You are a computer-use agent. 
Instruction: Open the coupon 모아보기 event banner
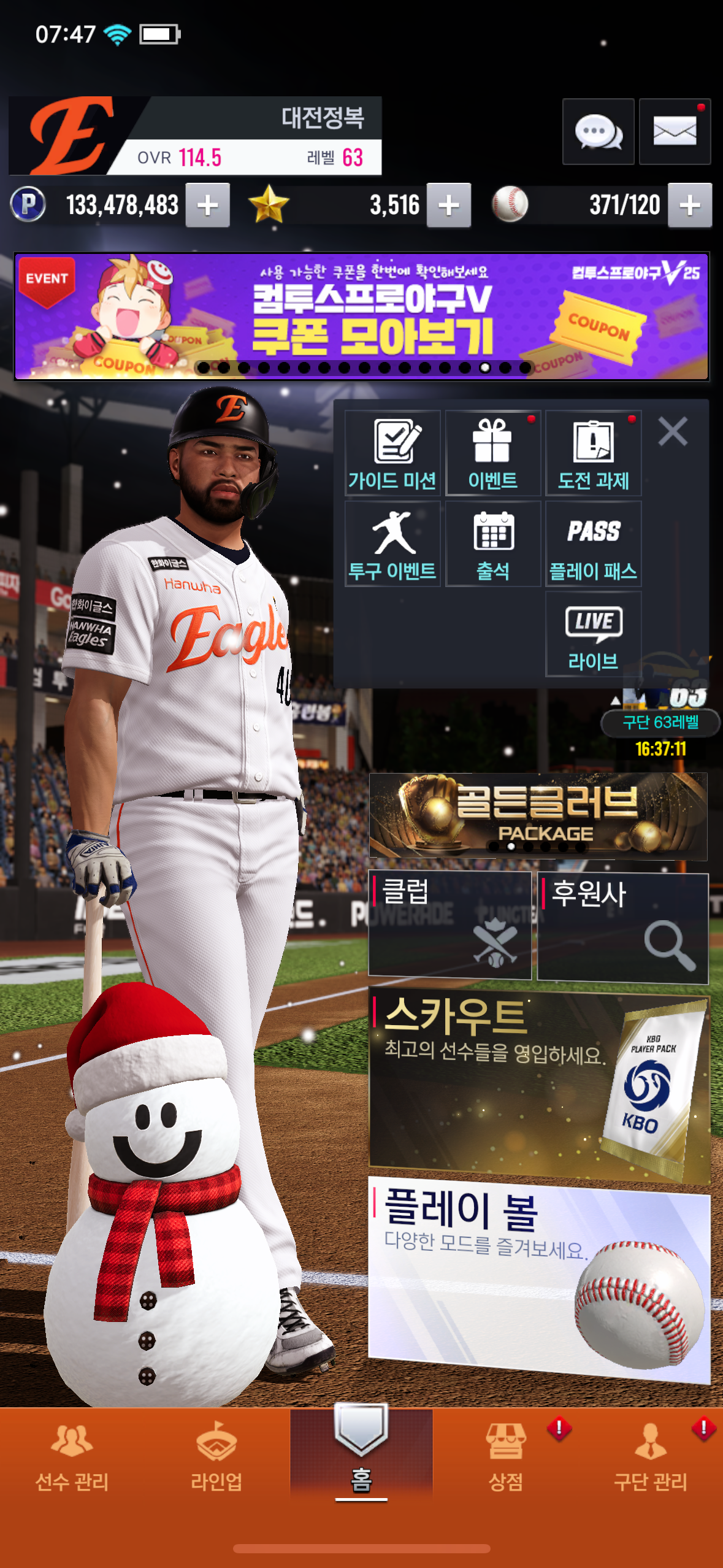point(361,316)
